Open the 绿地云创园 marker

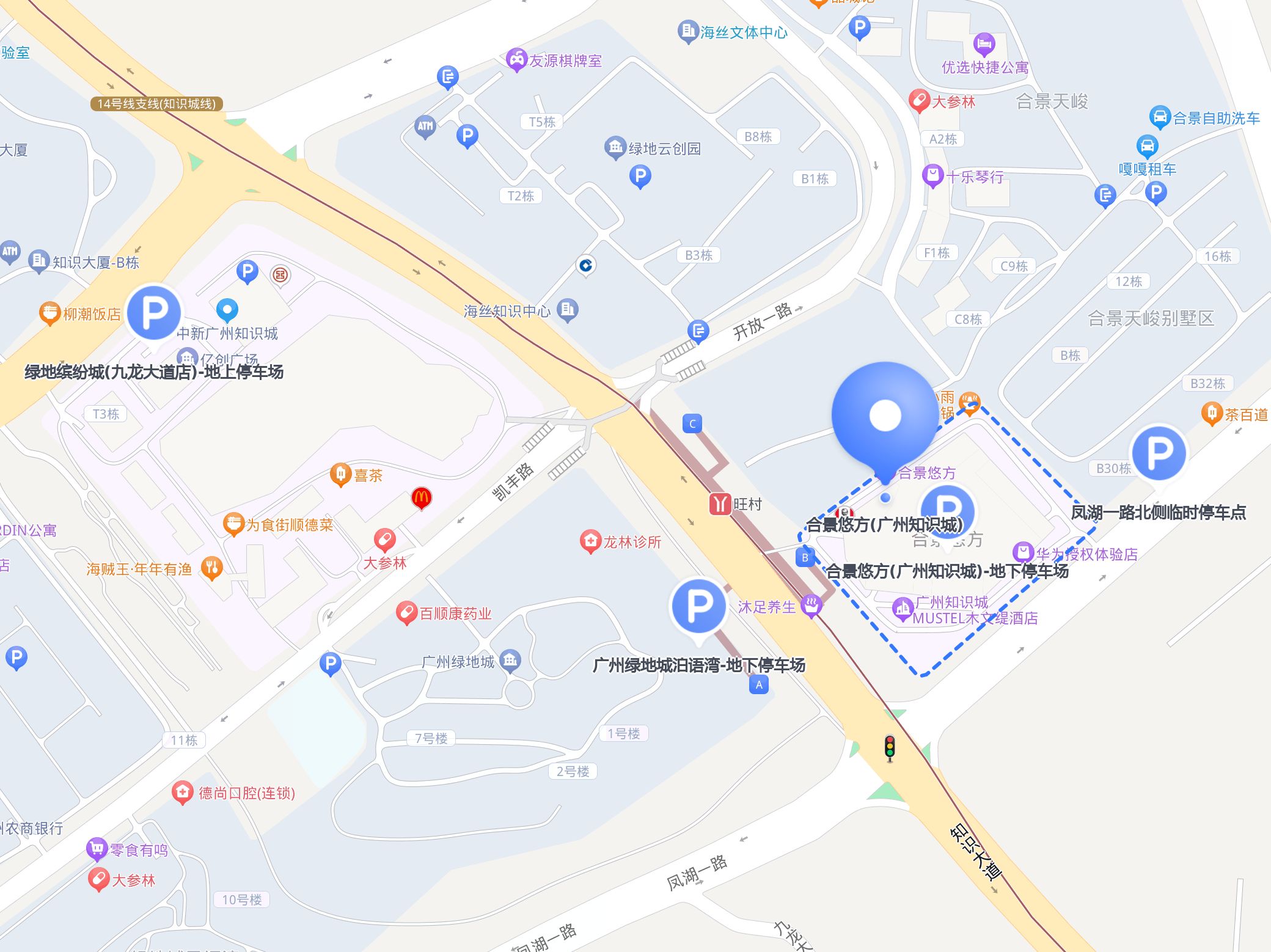pos(615,147)
